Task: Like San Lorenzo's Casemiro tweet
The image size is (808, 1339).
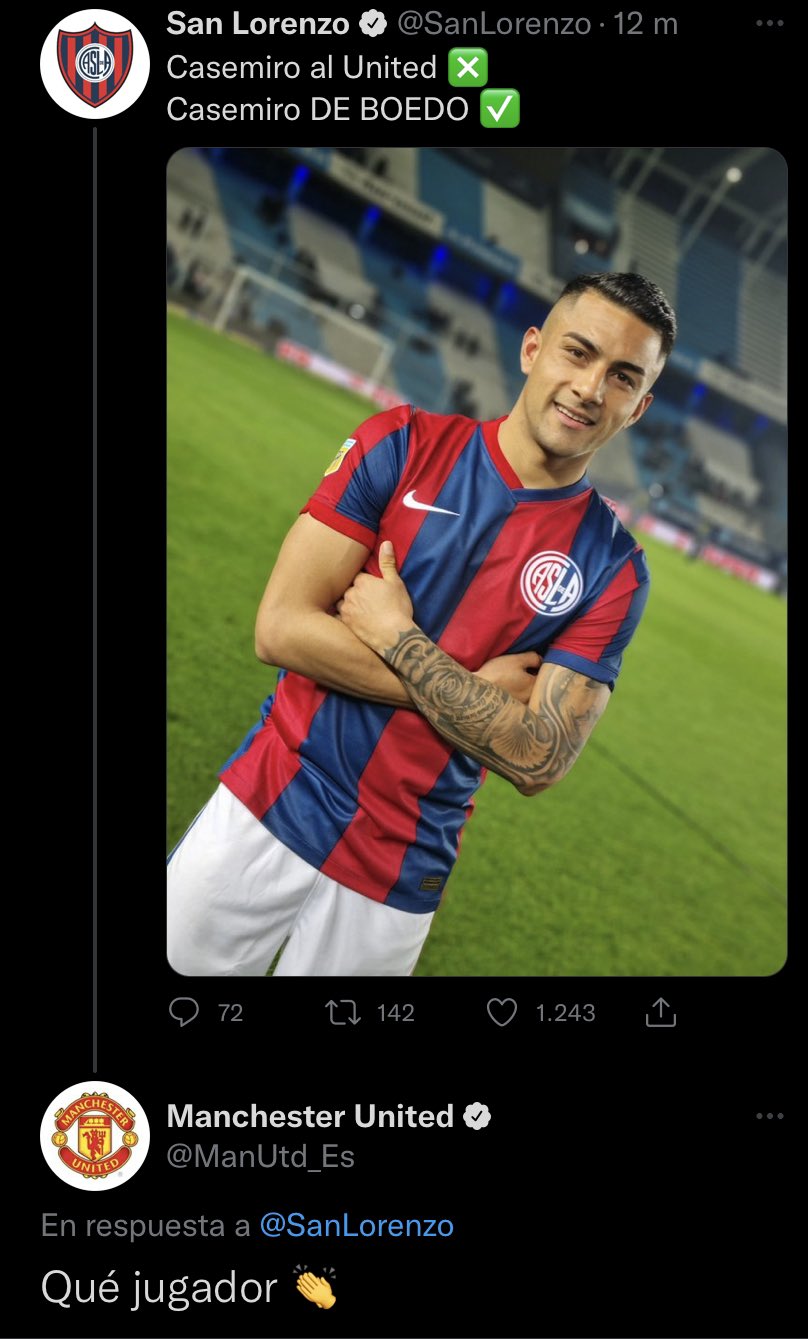Action: (x=501, y=1013)
